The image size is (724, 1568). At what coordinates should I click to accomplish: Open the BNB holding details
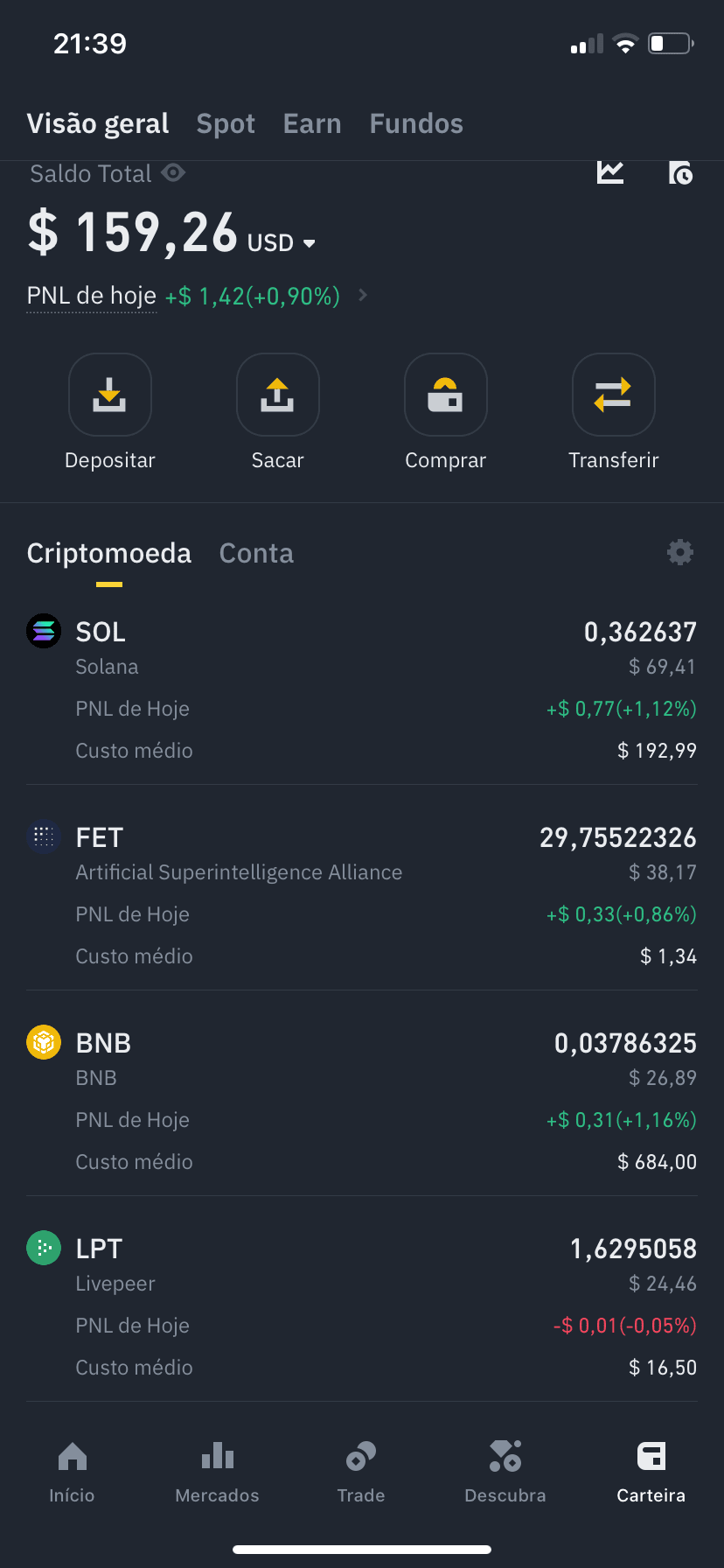[x=362, y=1101]
